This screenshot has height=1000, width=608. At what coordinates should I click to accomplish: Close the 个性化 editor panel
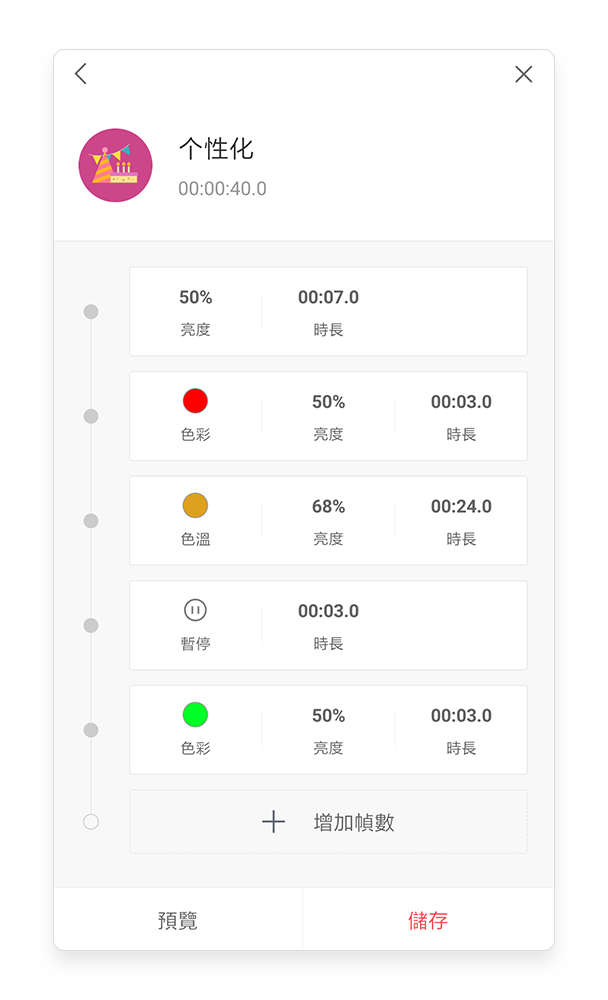pos(524,74)
